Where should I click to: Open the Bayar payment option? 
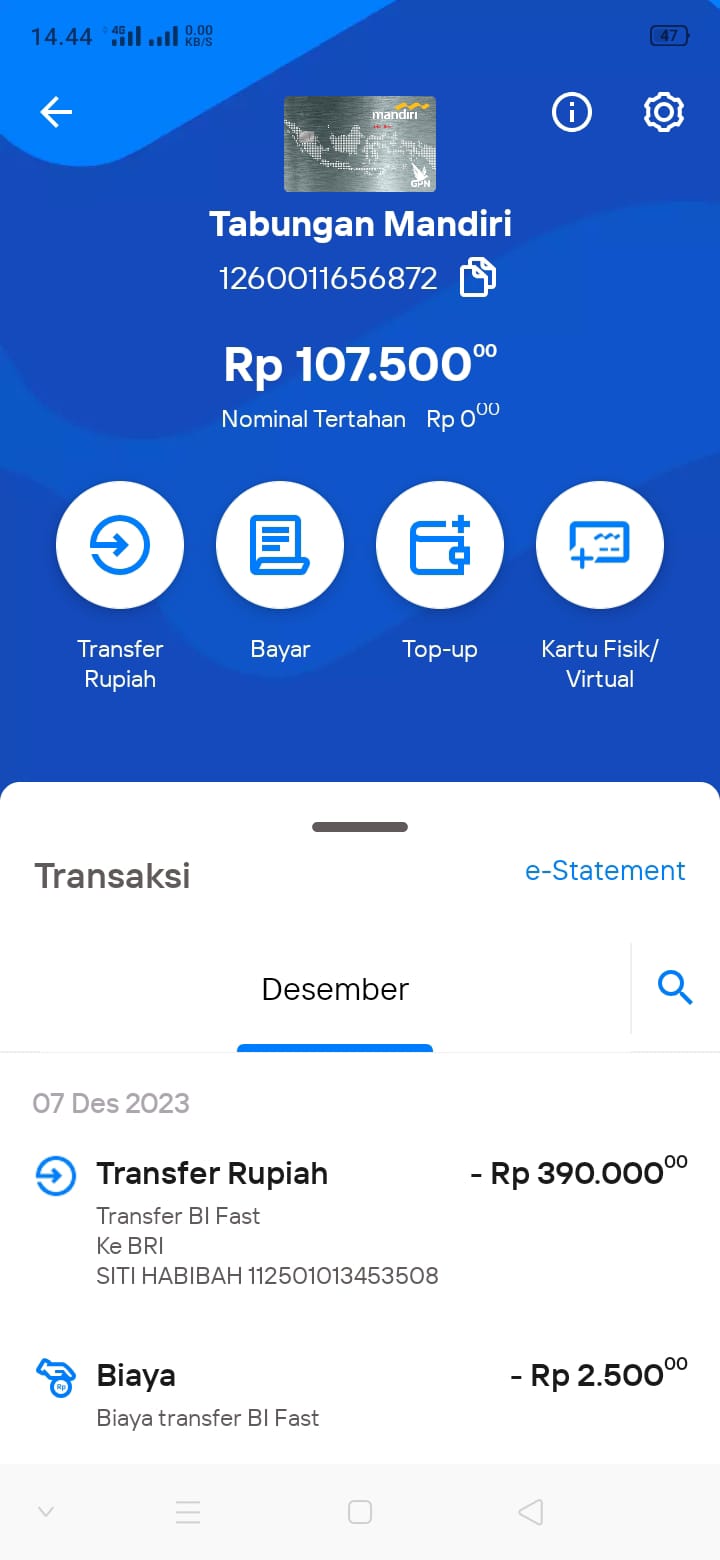coord(280,546)
